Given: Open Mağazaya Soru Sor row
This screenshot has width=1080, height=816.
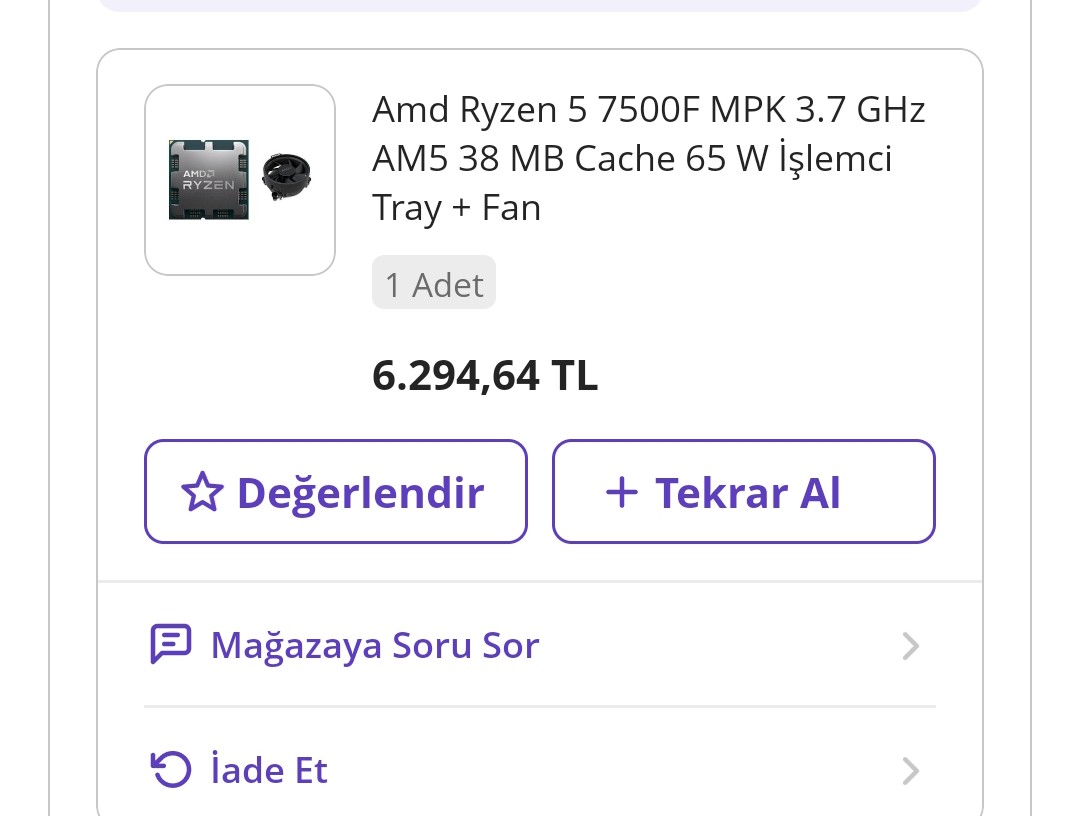Looking at the screenshot, I should point(539,646).
